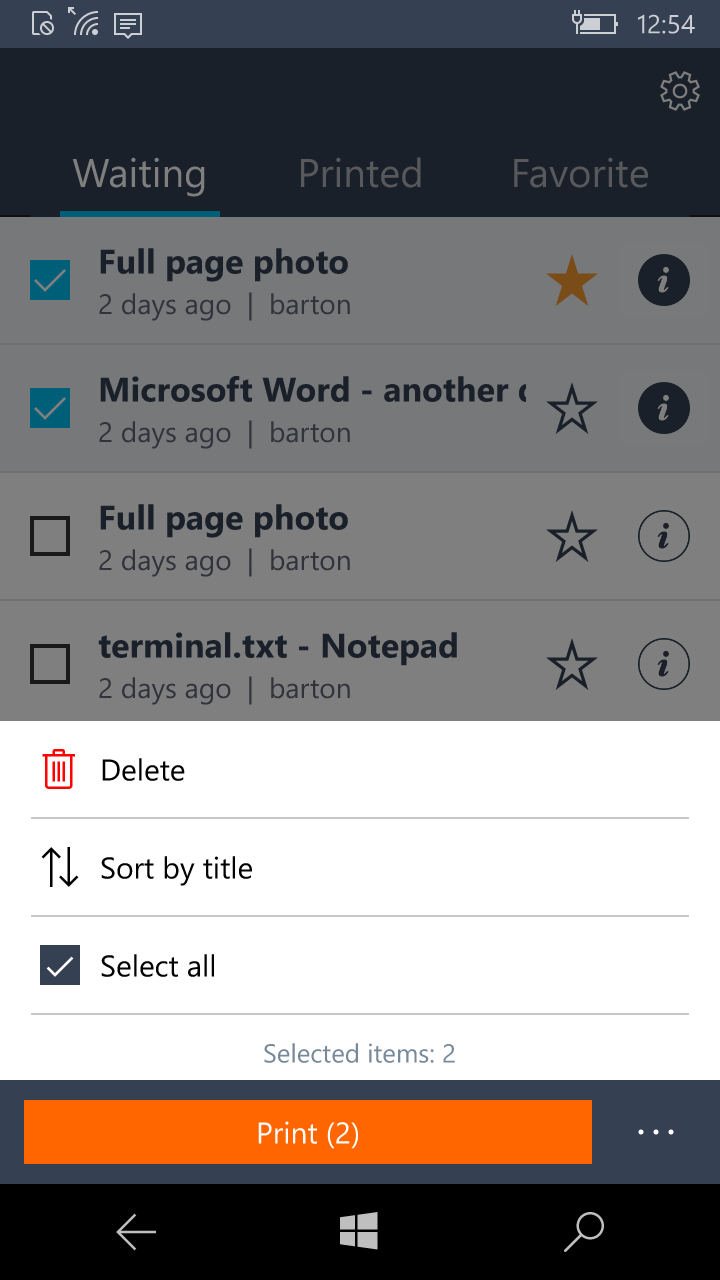720x1280 pixels.
Task: Open the system search button
Action: [584, 1232]
